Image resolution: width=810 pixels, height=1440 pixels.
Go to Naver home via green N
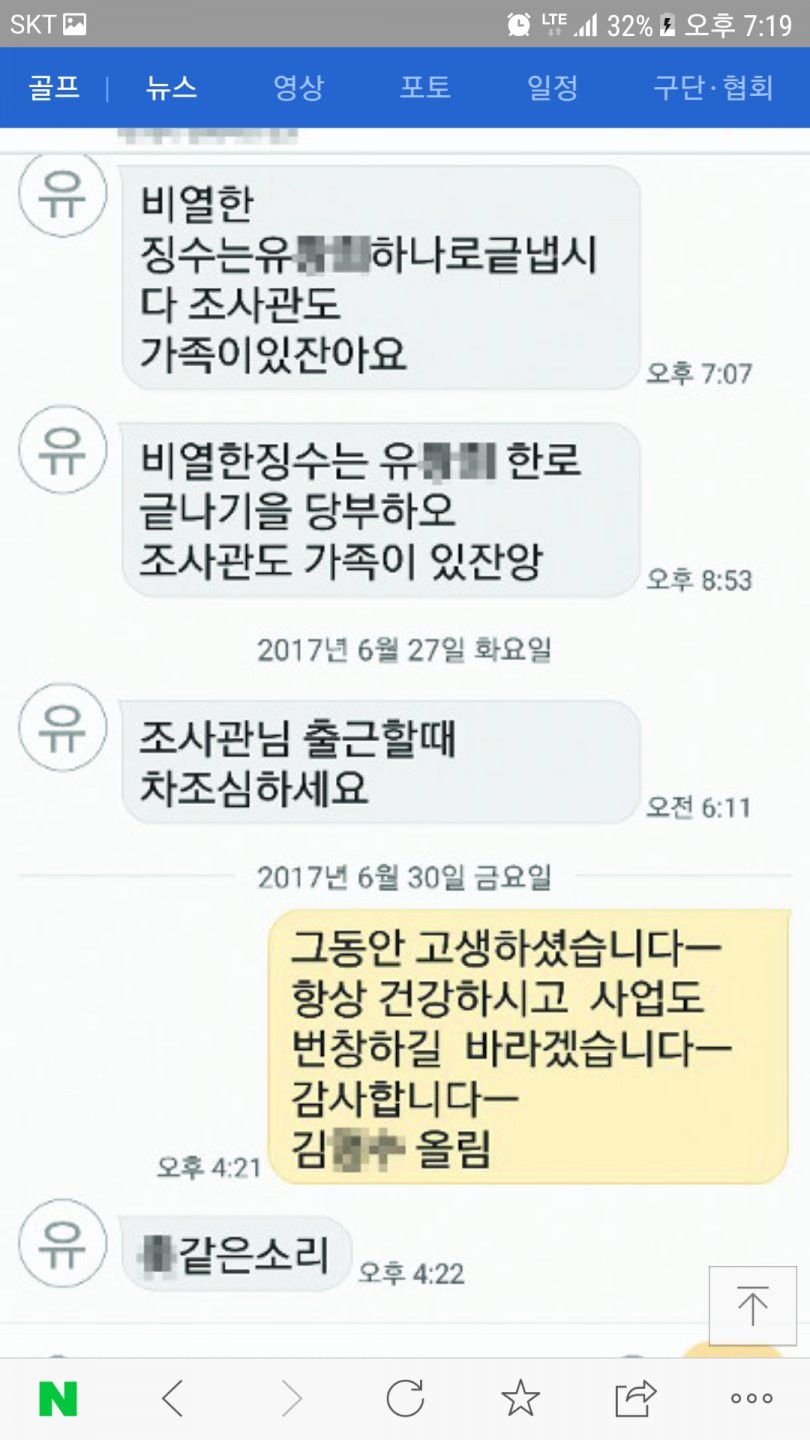pyautogui.click(x=58, y=1398)
